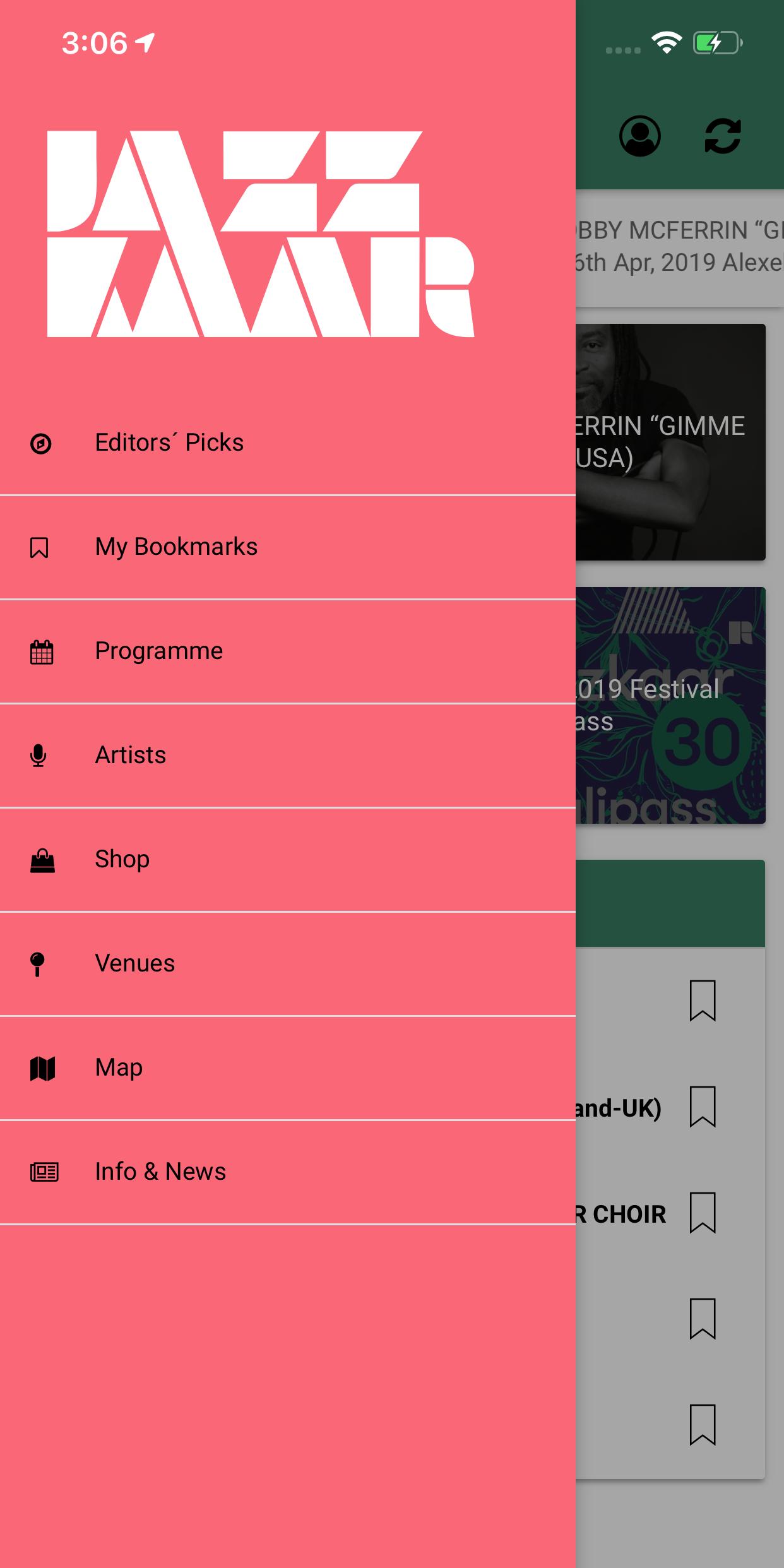
Task: View the Venues page
Action: pos(134,963)
